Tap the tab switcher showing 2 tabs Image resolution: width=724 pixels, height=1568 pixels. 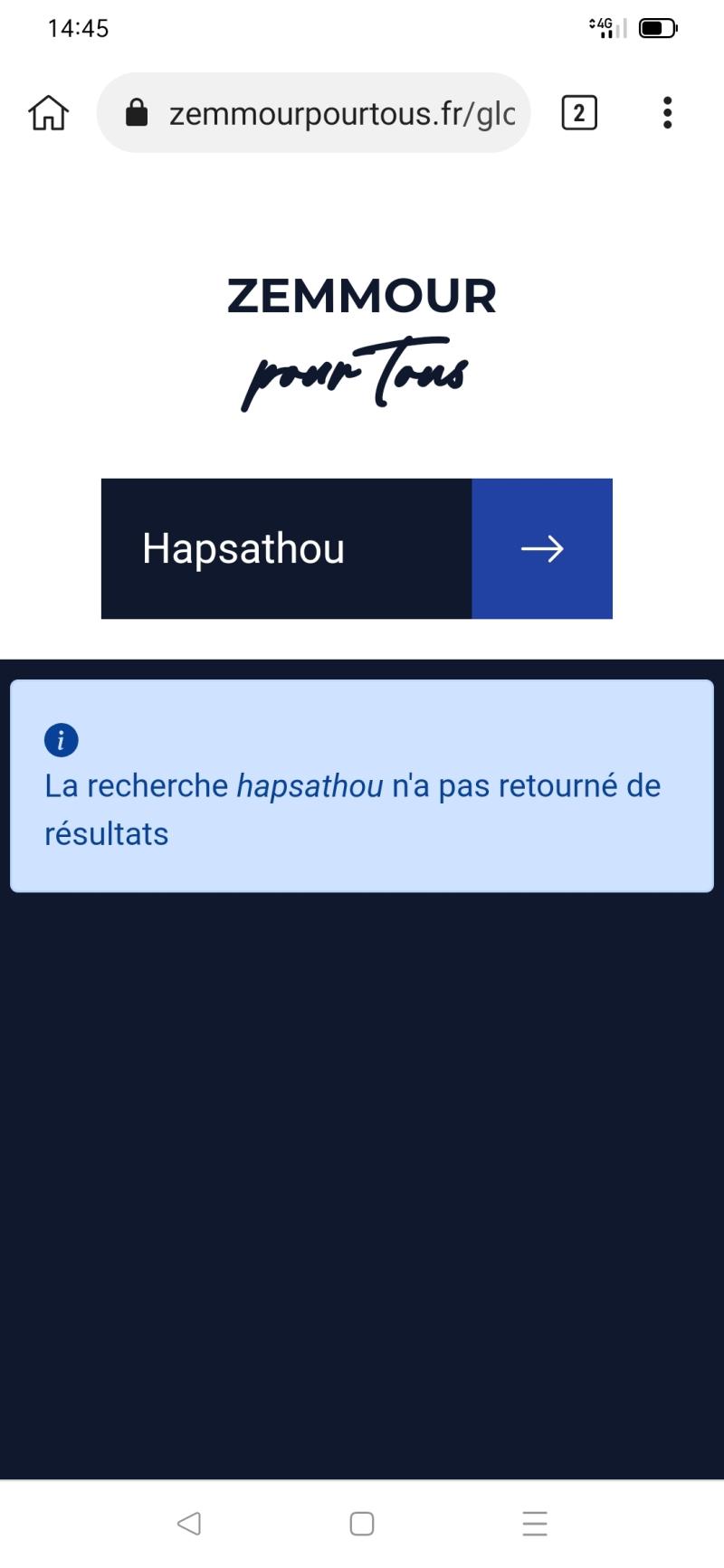[x=578, y=112]
